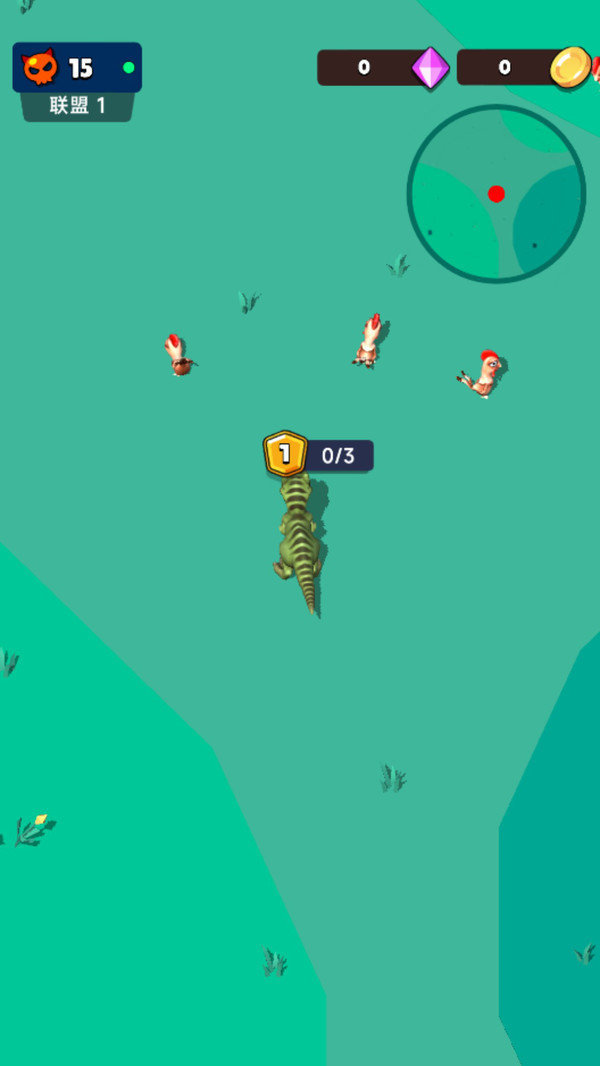Tap the 联盟 1 league panel

[x=77, y=107]
